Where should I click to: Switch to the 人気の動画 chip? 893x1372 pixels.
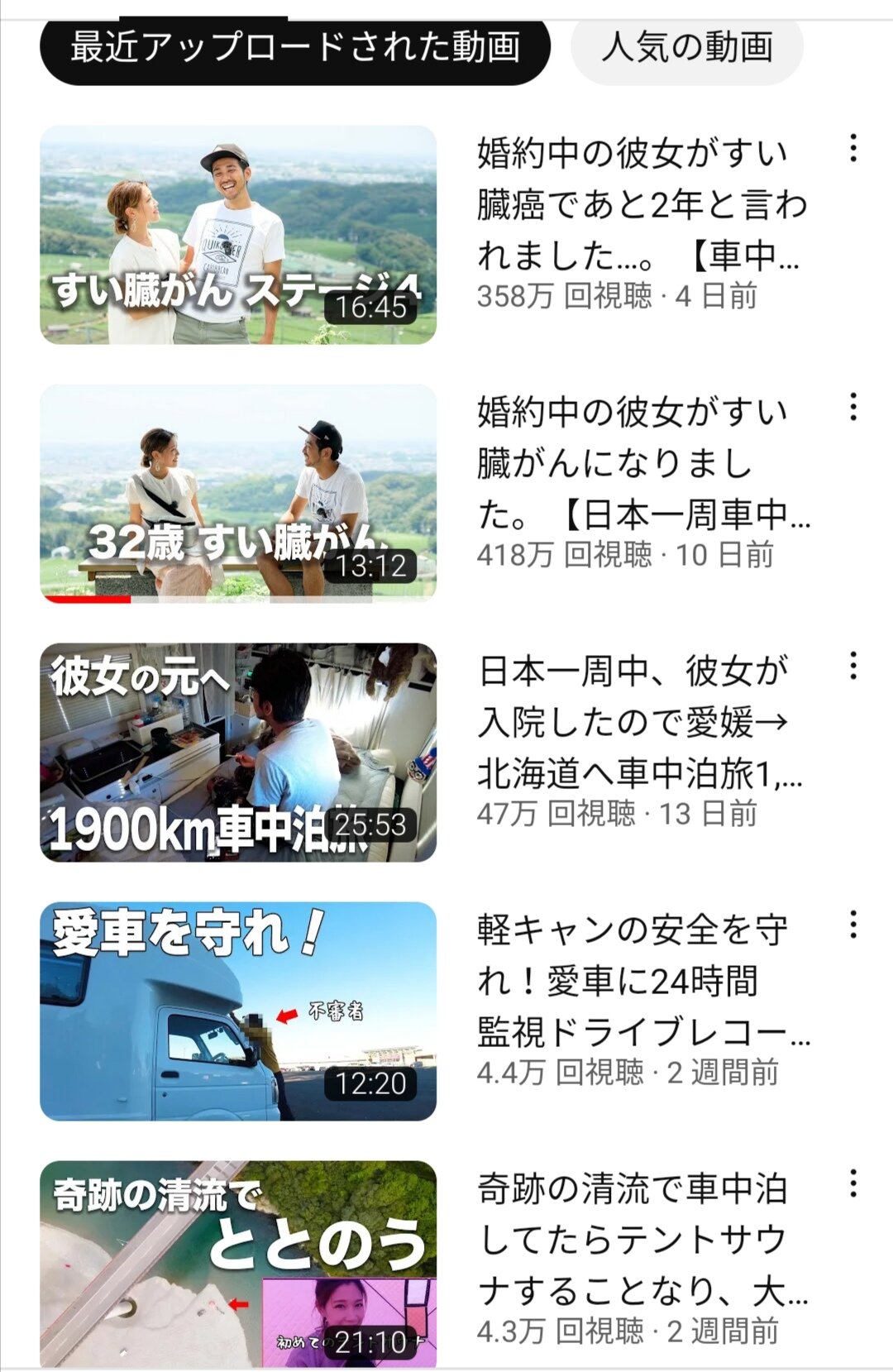(687, 46)
